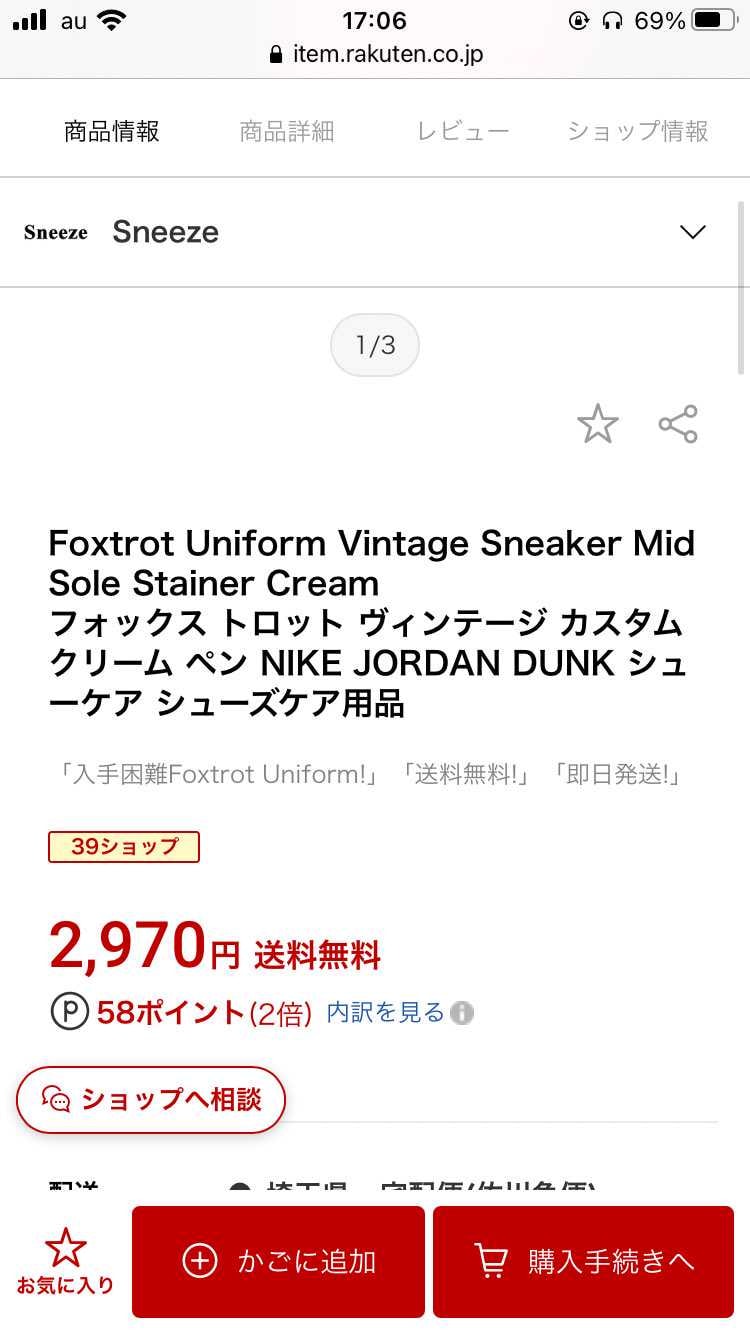Expand the Sneeze shop section chevron
Viewport: 750px width, 1334px height.
pyautogui.click(x=692, y=232)
